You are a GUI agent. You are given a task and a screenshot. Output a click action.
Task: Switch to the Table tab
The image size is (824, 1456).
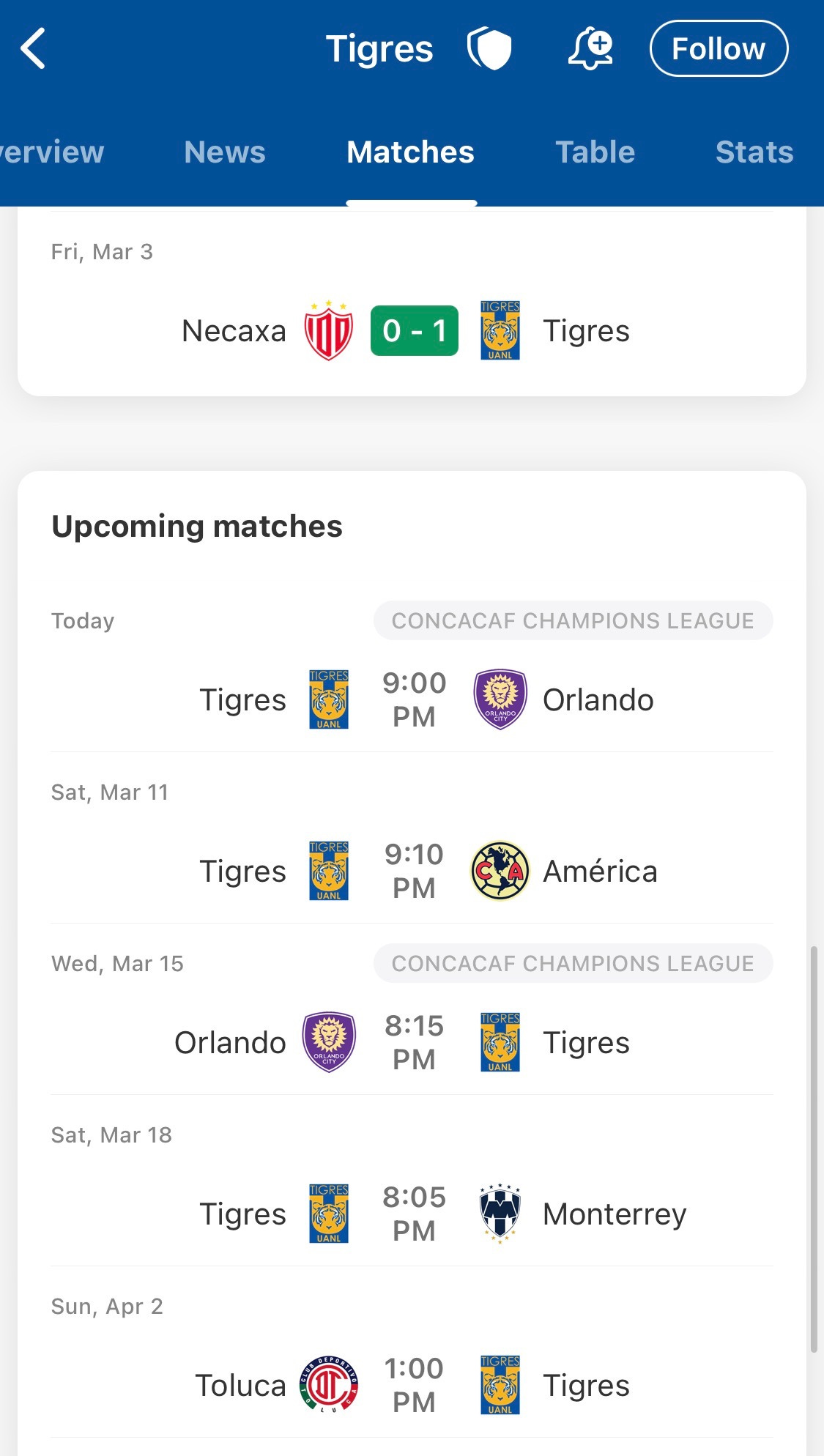pos(595,152)
